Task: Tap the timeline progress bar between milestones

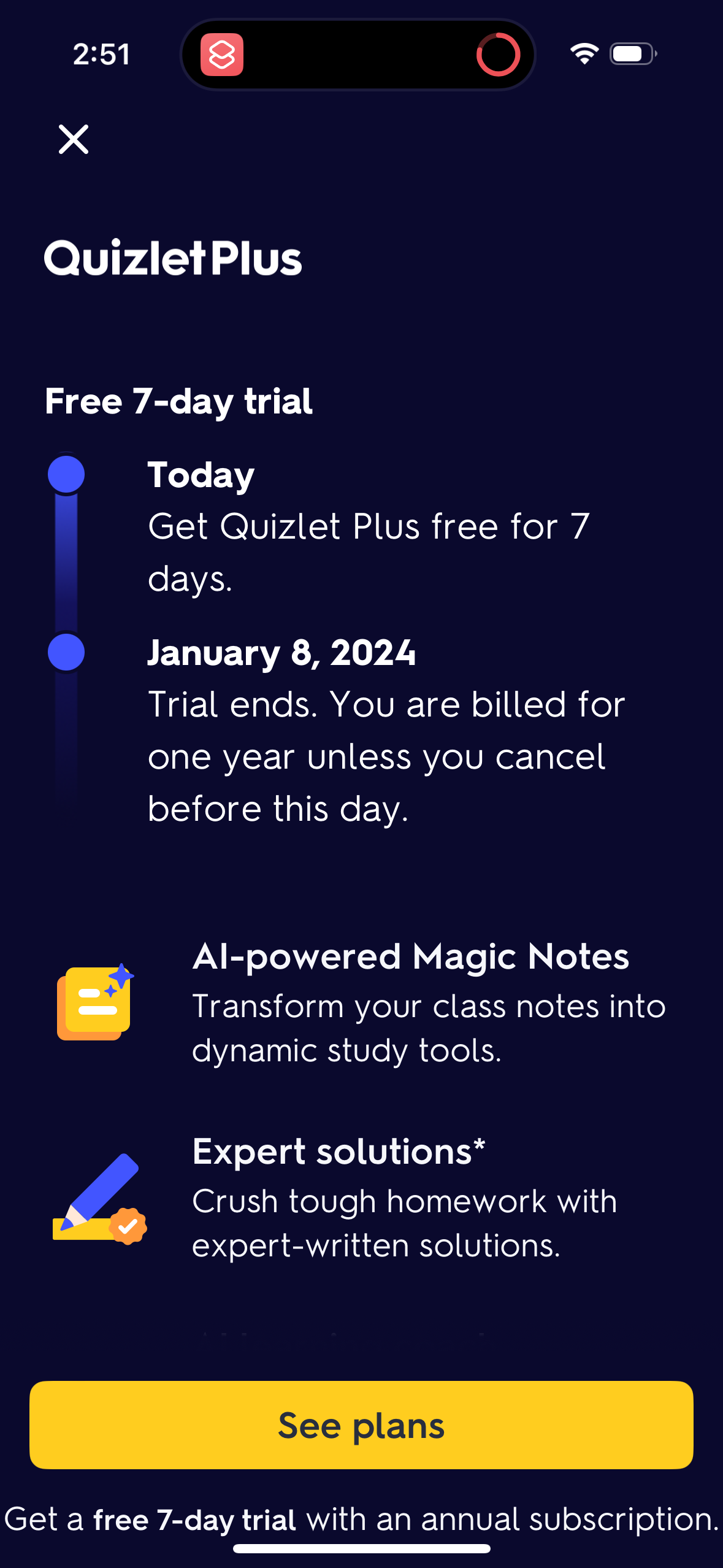Action: 66,564
